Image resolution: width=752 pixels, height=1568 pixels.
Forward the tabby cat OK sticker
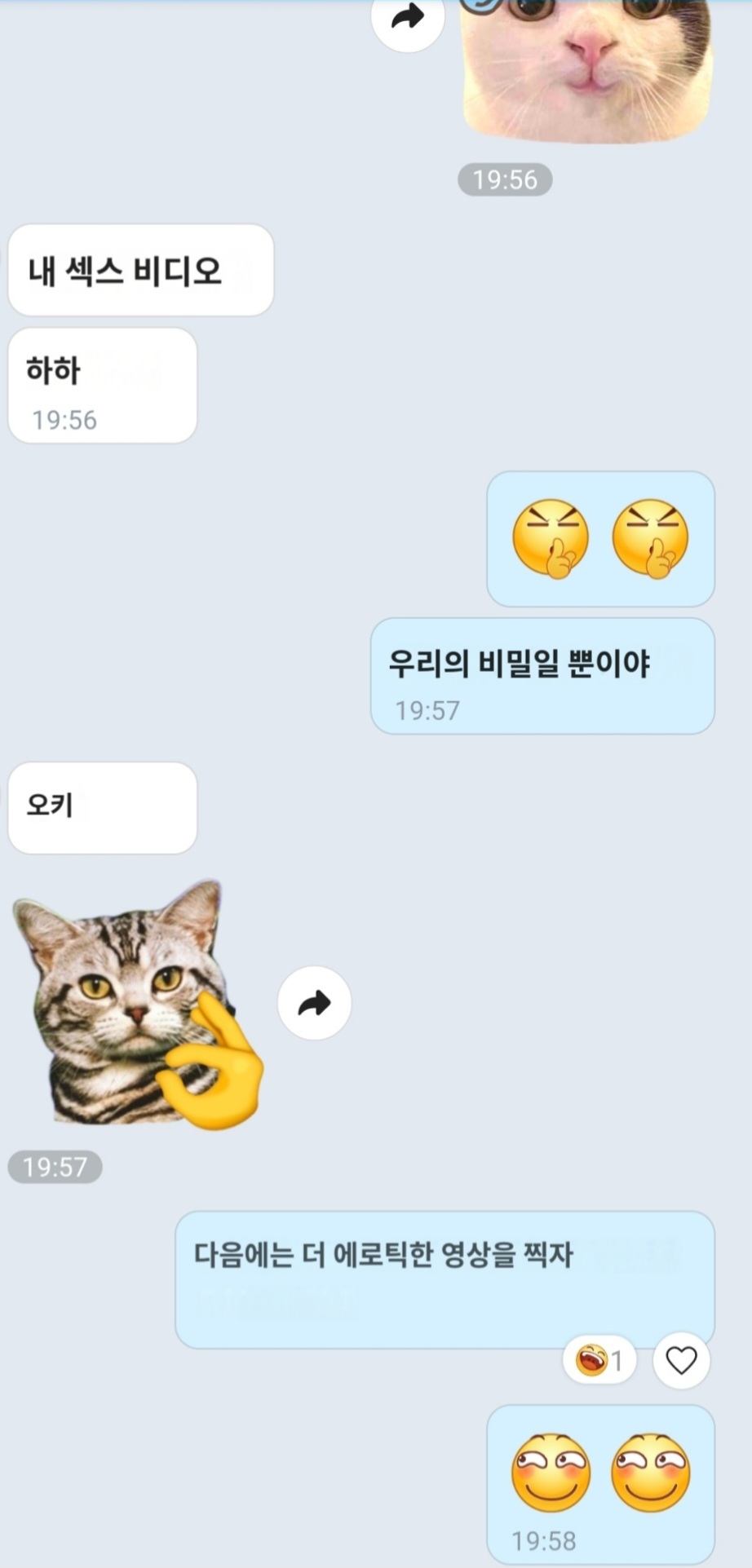(314, 1002)
